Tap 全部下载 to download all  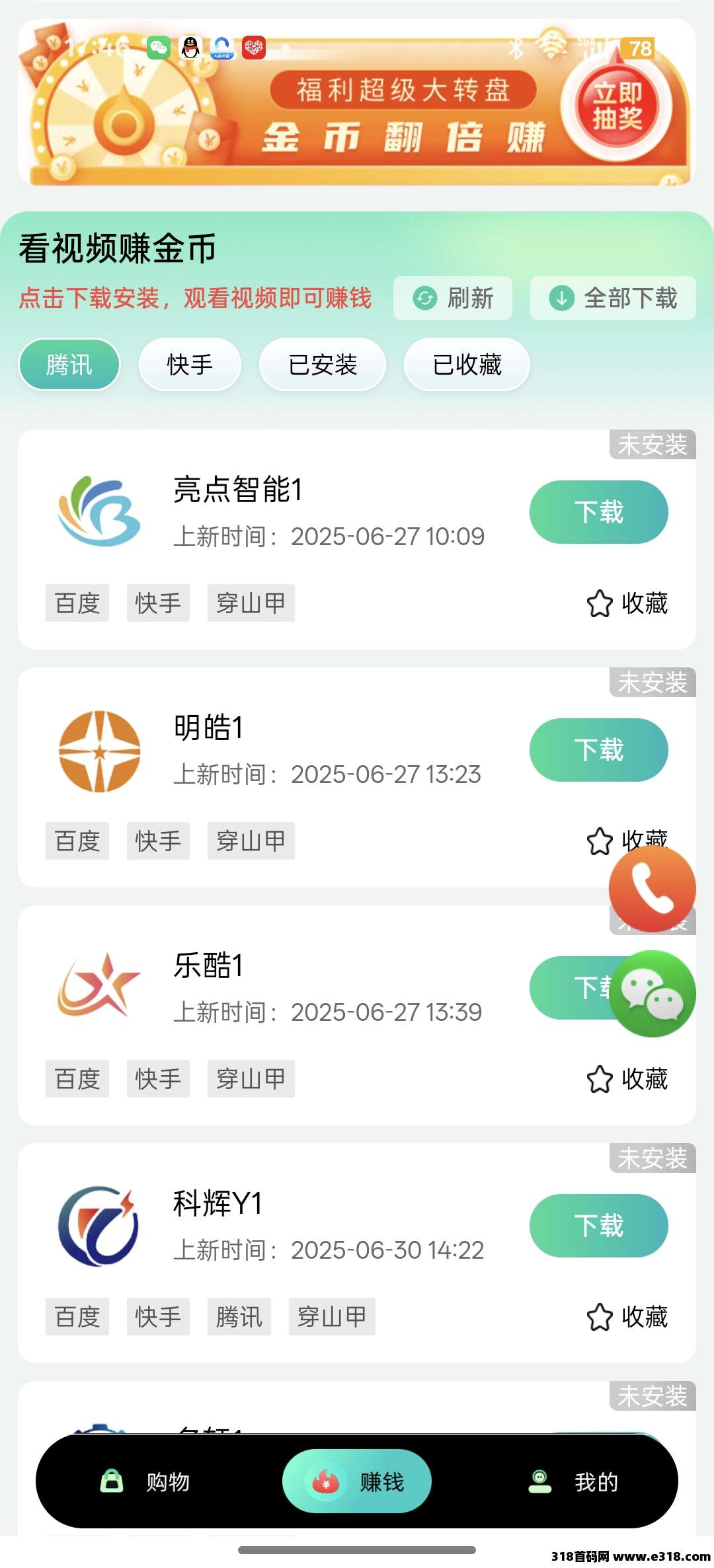[x=613, y=298]
